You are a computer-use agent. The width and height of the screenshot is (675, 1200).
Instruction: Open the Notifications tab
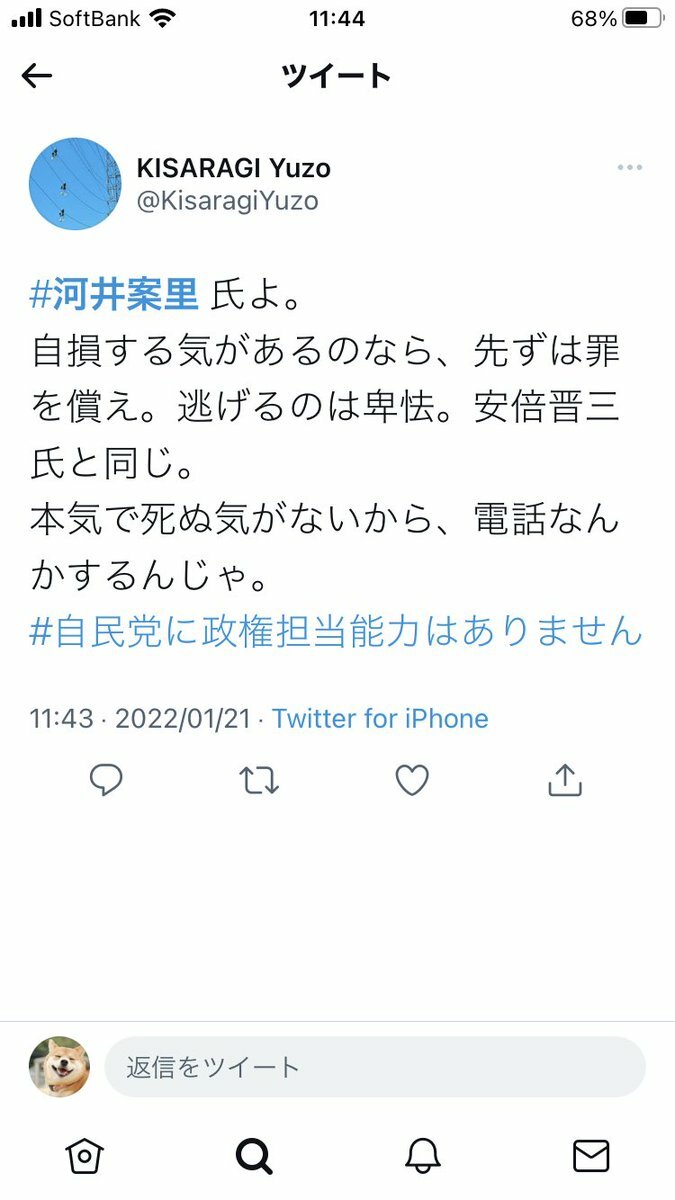[423, 1156]
